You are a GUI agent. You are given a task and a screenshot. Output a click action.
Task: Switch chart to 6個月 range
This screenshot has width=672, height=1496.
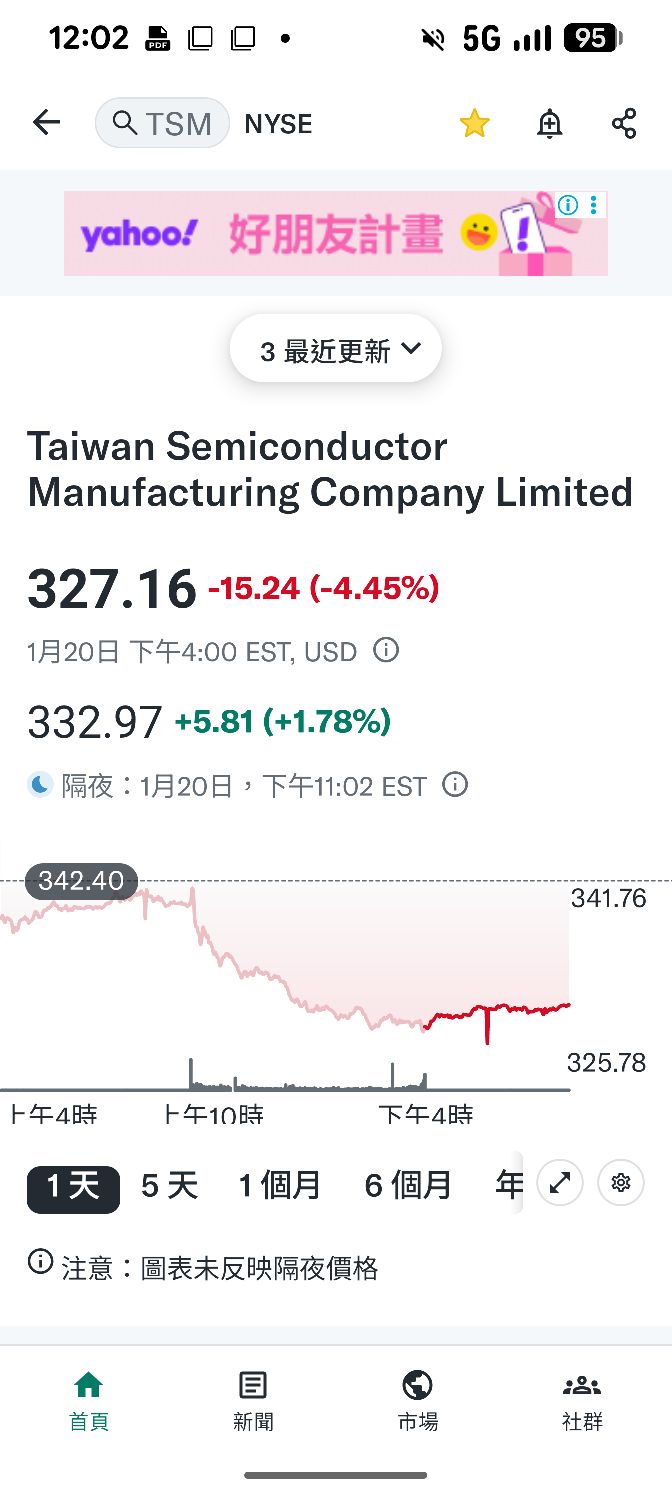click(x=408, y=1187)
